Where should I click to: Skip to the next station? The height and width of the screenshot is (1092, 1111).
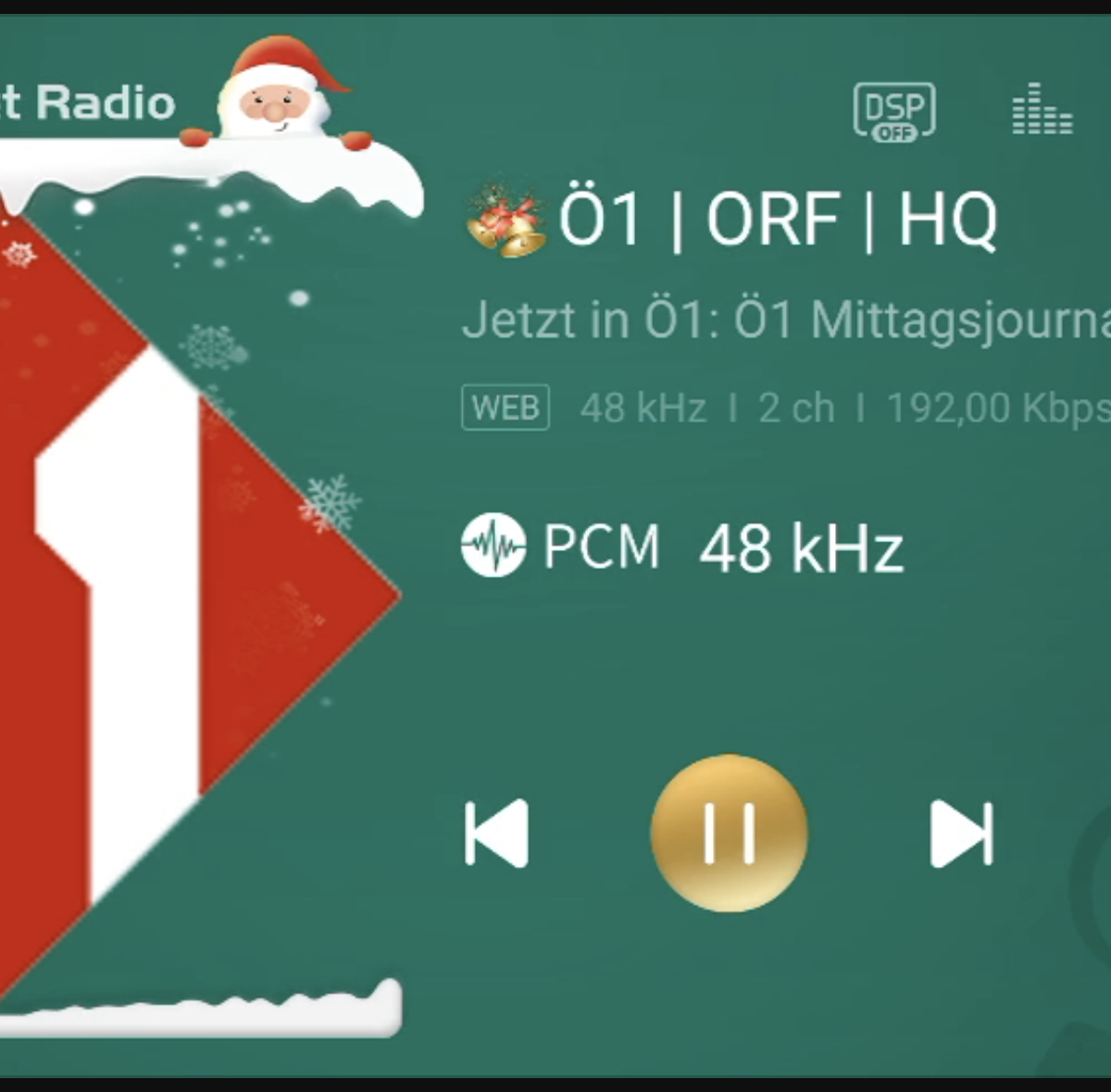[961, 833]
